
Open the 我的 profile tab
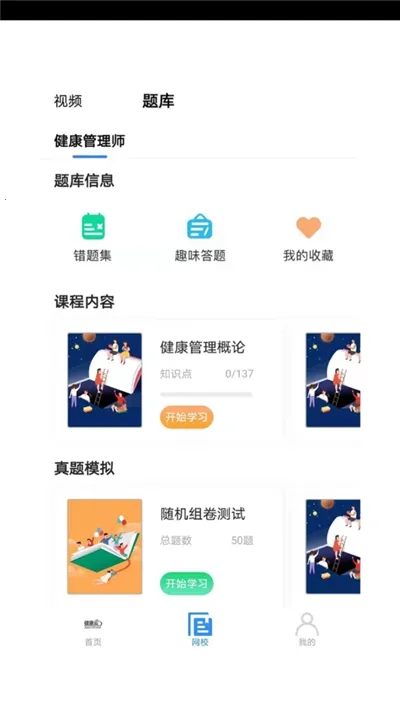[307, 629]
